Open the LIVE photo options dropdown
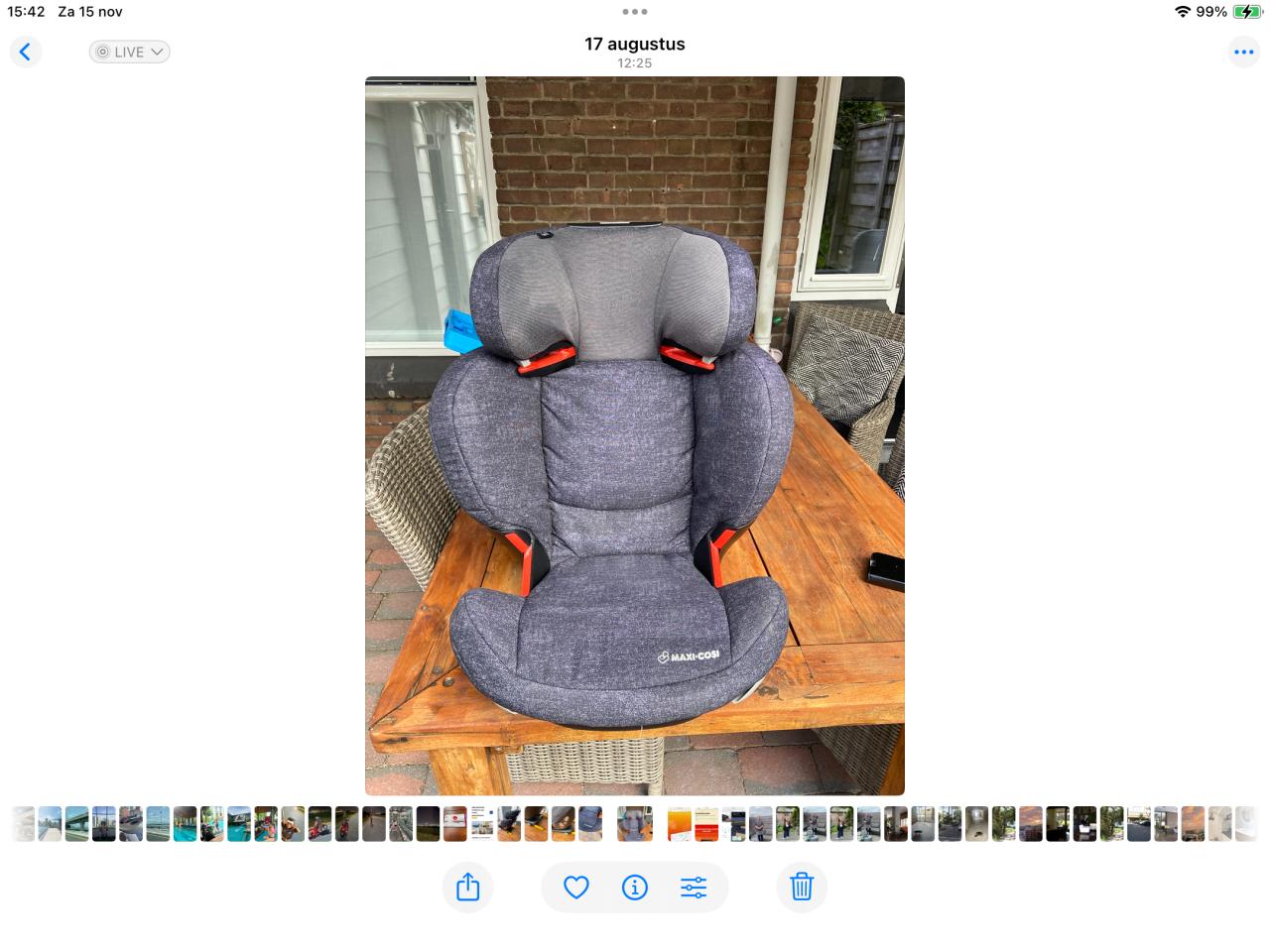The width and height of the screenshot is (1270, 952). tap(129, 52)
